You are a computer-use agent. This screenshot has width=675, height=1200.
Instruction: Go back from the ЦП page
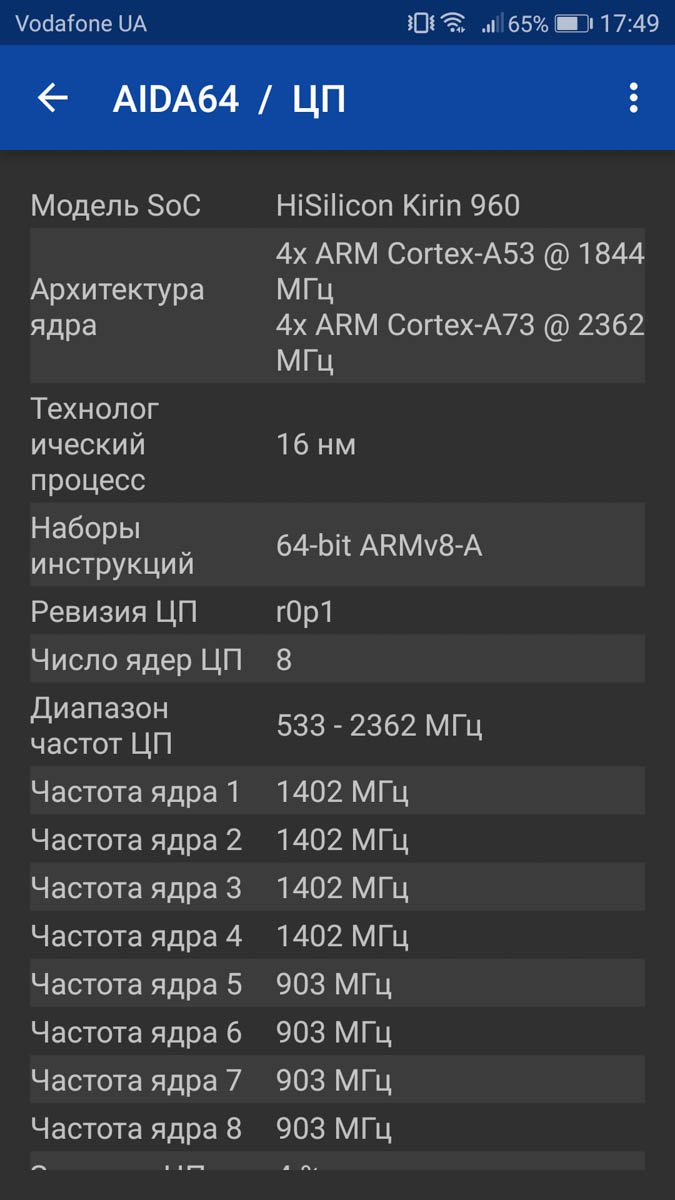pos(52,98)
